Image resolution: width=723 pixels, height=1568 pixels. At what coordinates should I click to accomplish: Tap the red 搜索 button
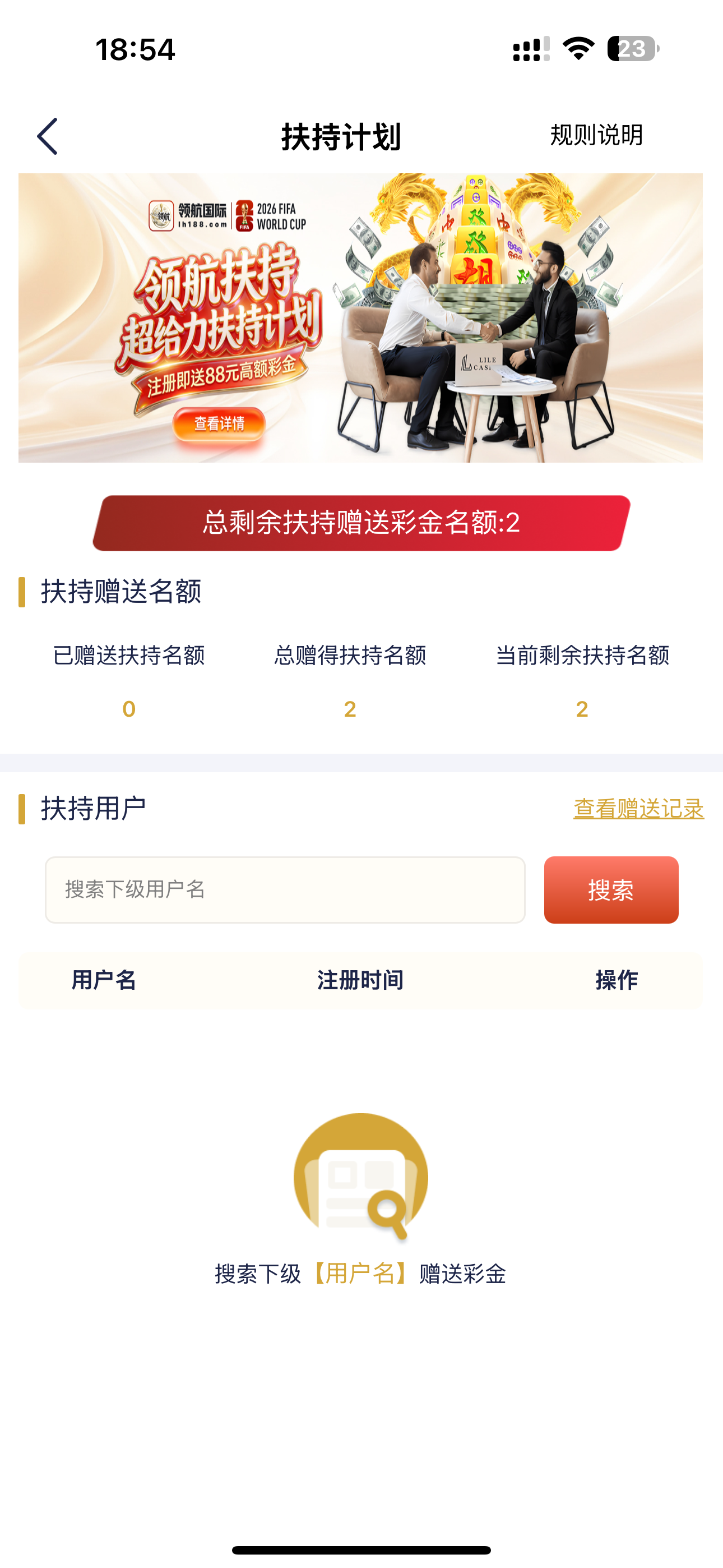click(611, 890)
